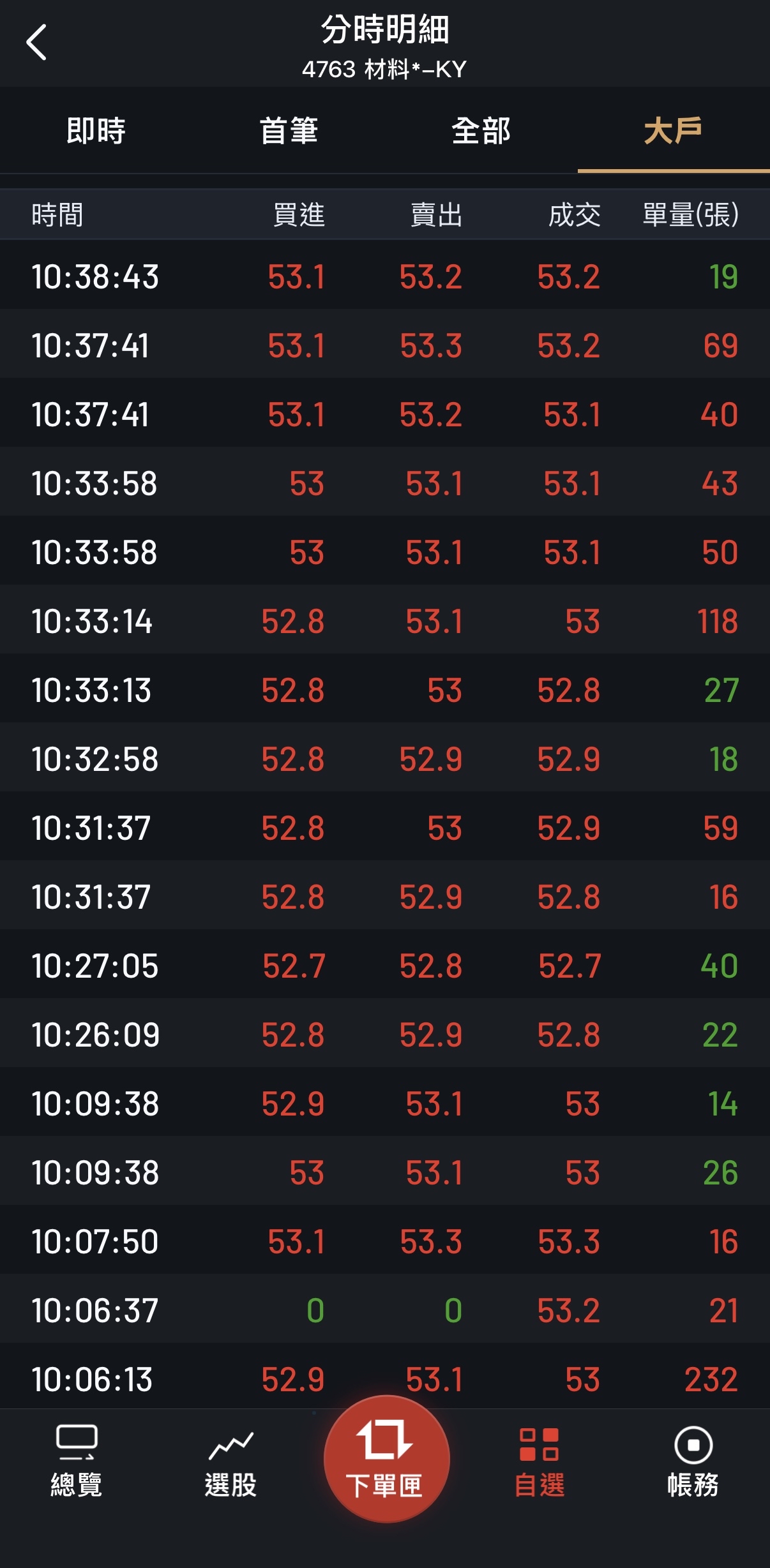Switch to the 全部 tab
This screenshot has height=1568, width=770.
tap(481, 131)
